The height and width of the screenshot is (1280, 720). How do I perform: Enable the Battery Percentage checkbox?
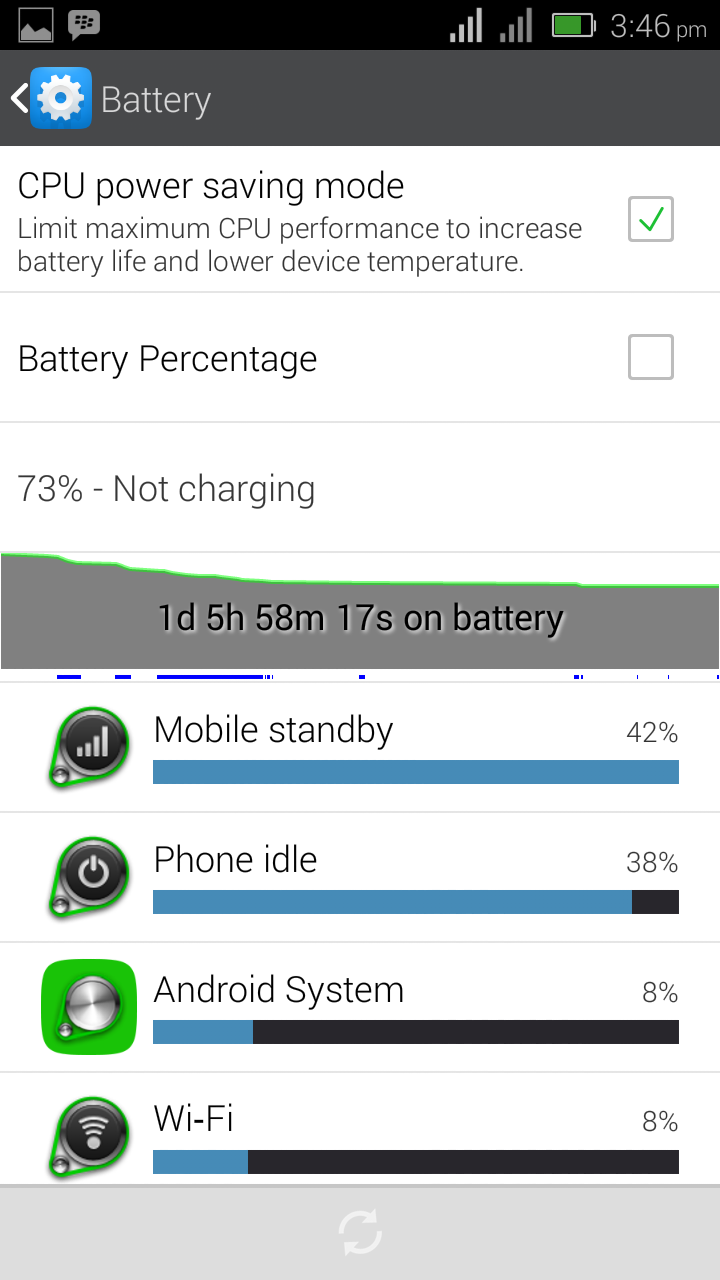pyautogui.click(x=650, y=357)
